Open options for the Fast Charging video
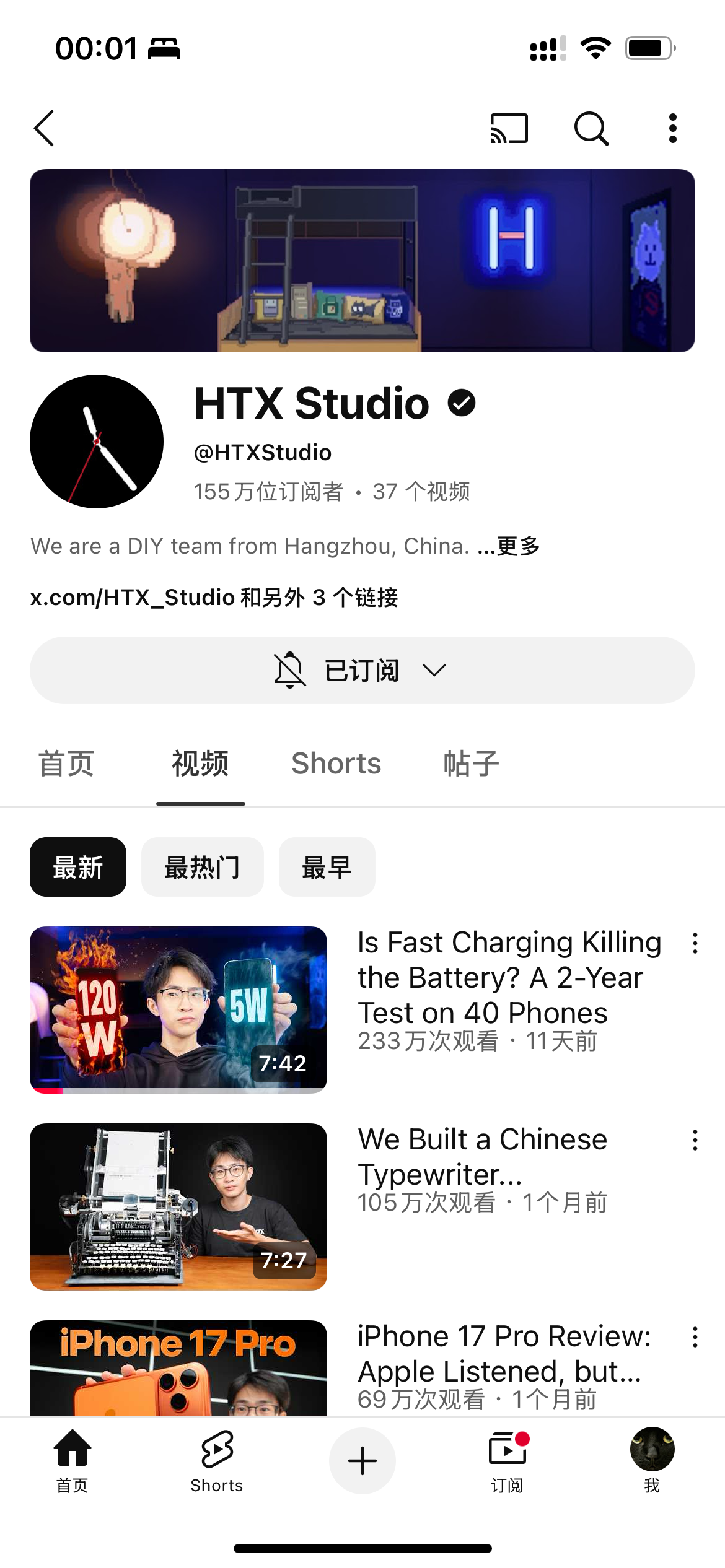This screenshot has height=1568, width=725. (x=695, y=943)
